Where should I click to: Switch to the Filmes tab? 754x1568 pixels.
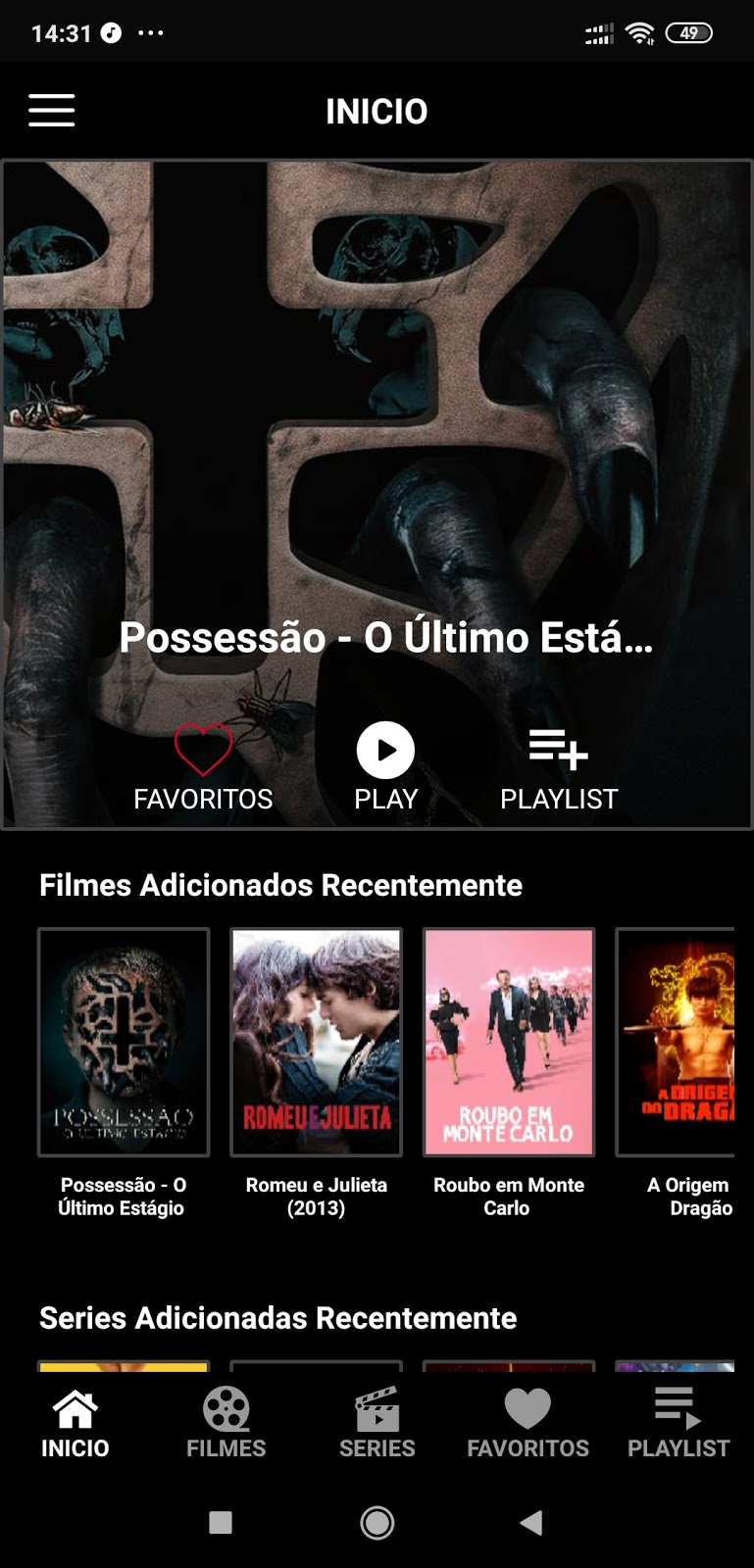(226, 1423)
